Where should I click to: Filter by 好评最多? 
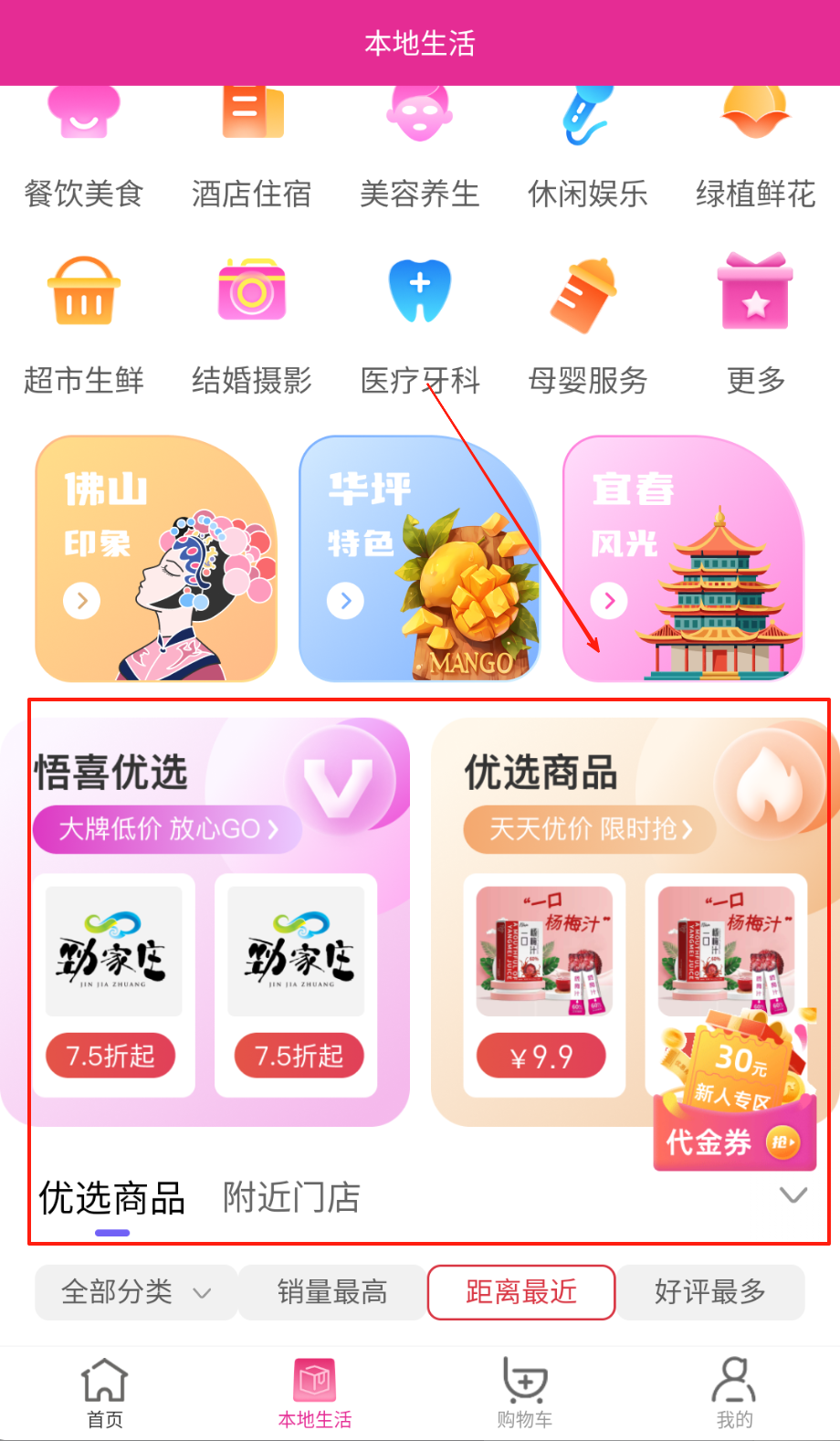(710, 1292)
